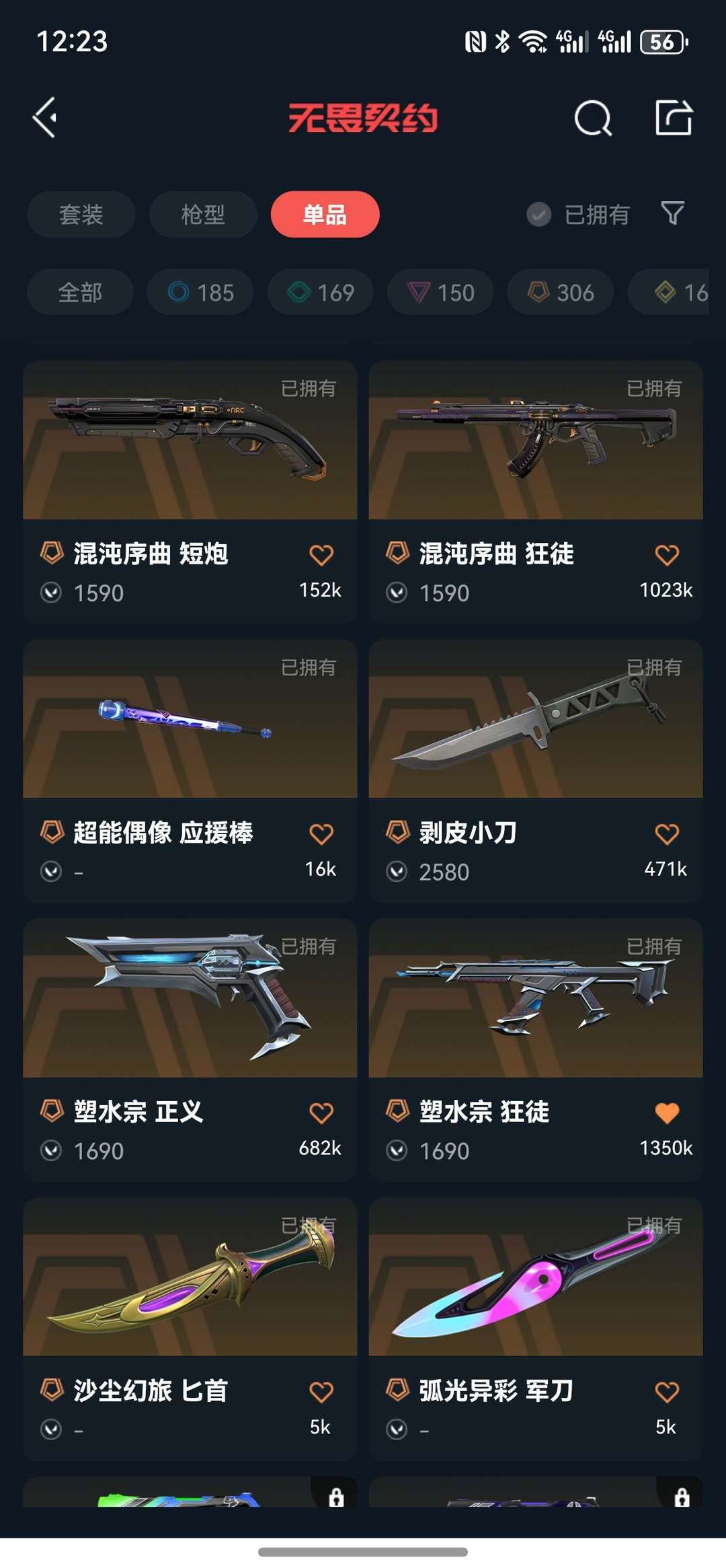Open the funnel filter options
The height and width of the screenshot is (1568, 726).
[x=673, y=213]
